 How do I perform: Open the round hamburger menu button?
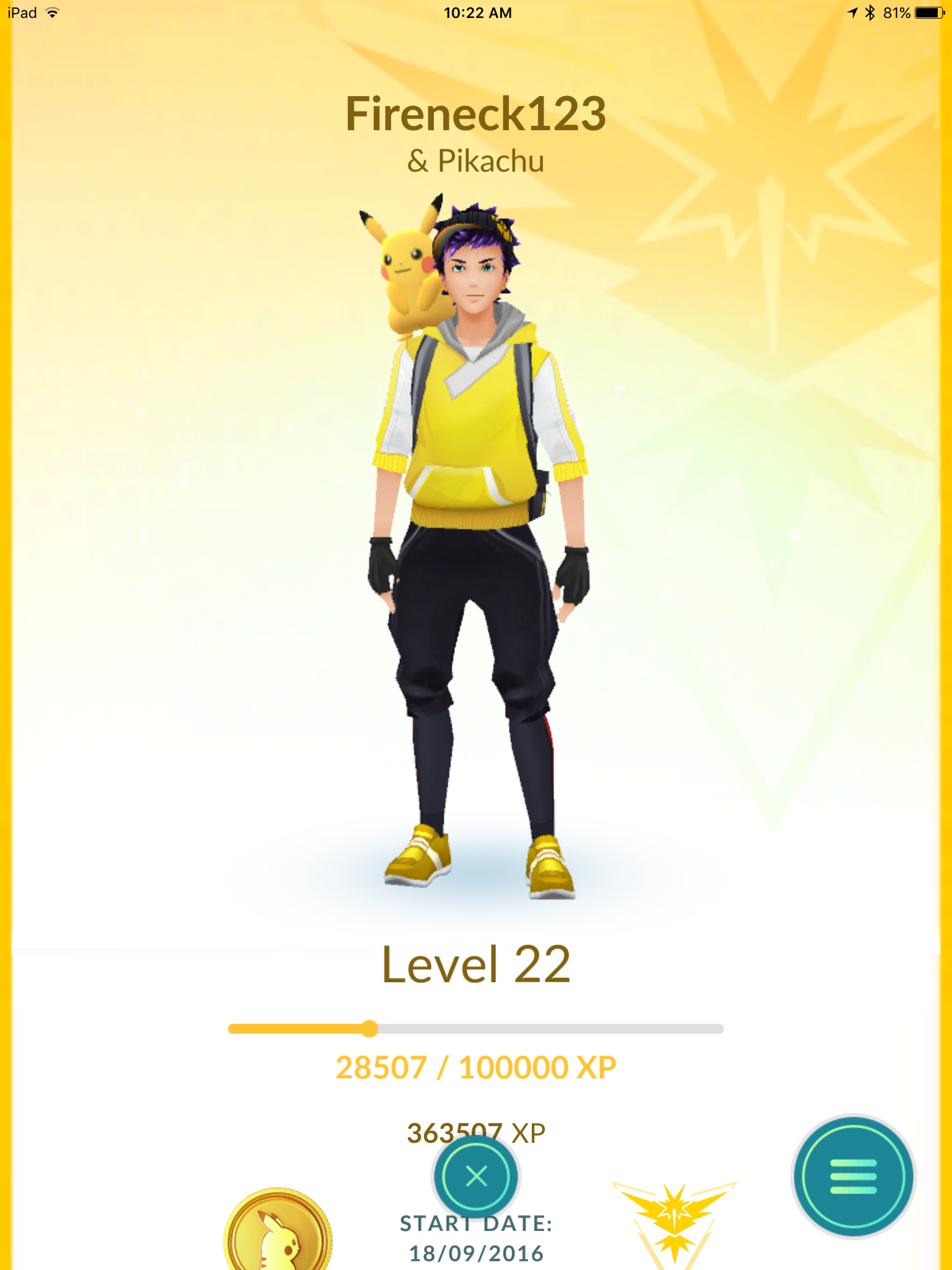pos(853,1176)
